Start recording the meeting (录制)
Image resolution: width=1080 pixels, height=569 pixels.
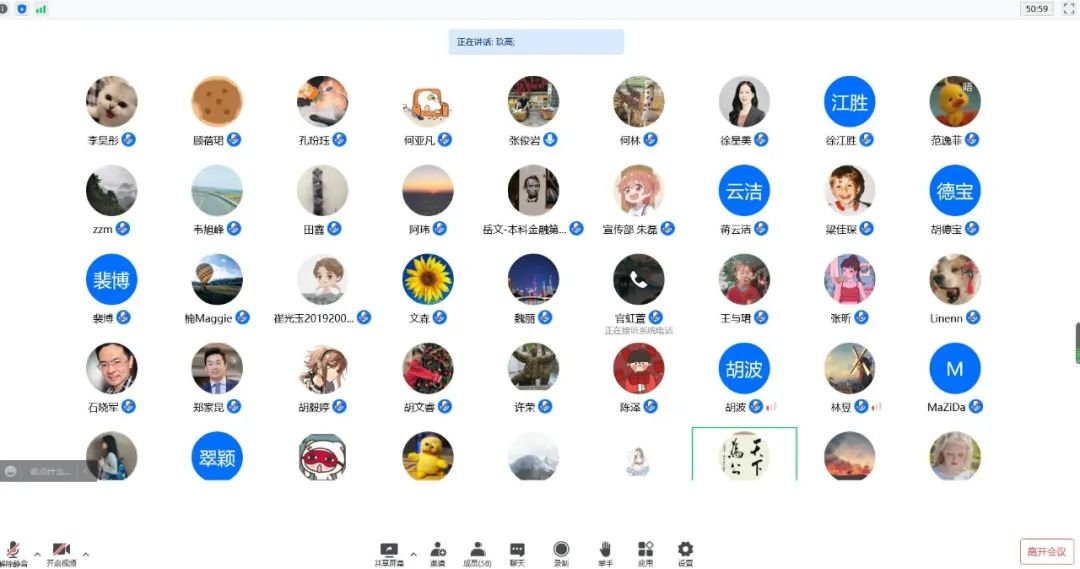[561, 551]
